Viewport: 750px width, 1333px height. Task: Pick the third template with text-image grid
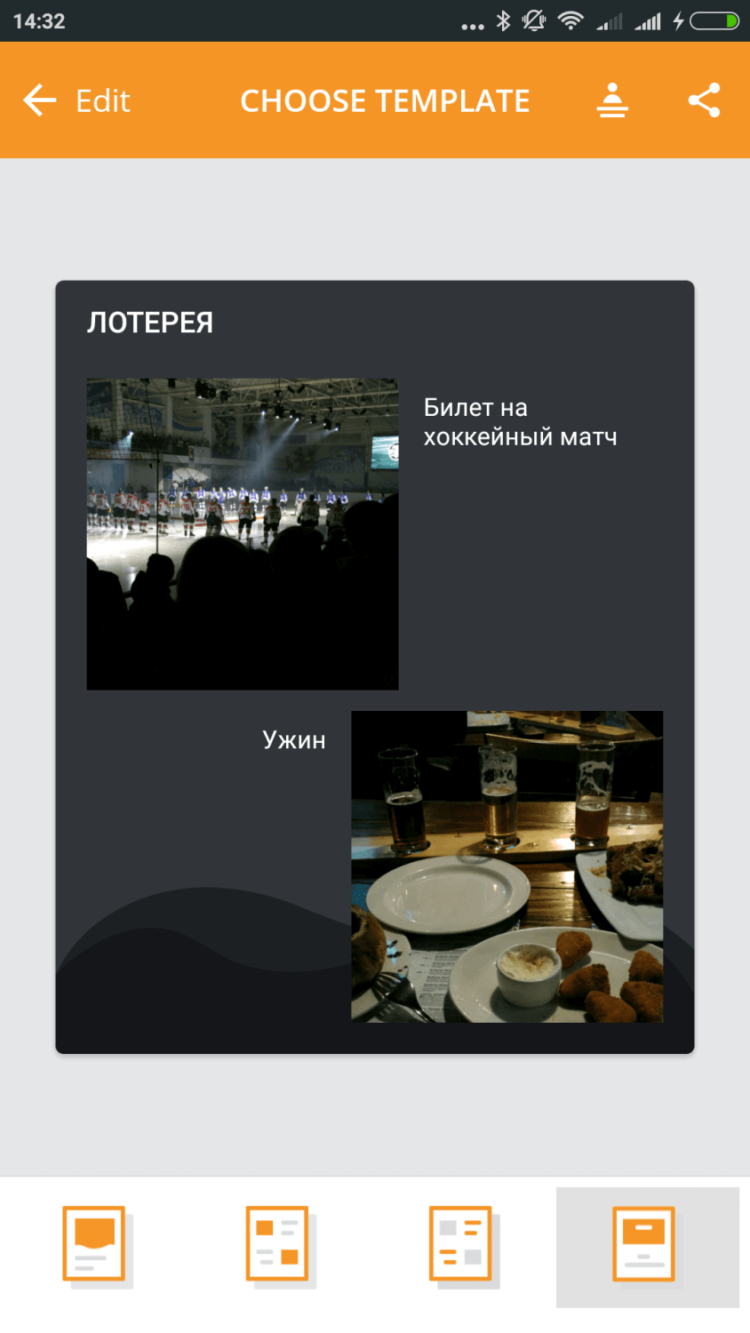[462, 1245]
